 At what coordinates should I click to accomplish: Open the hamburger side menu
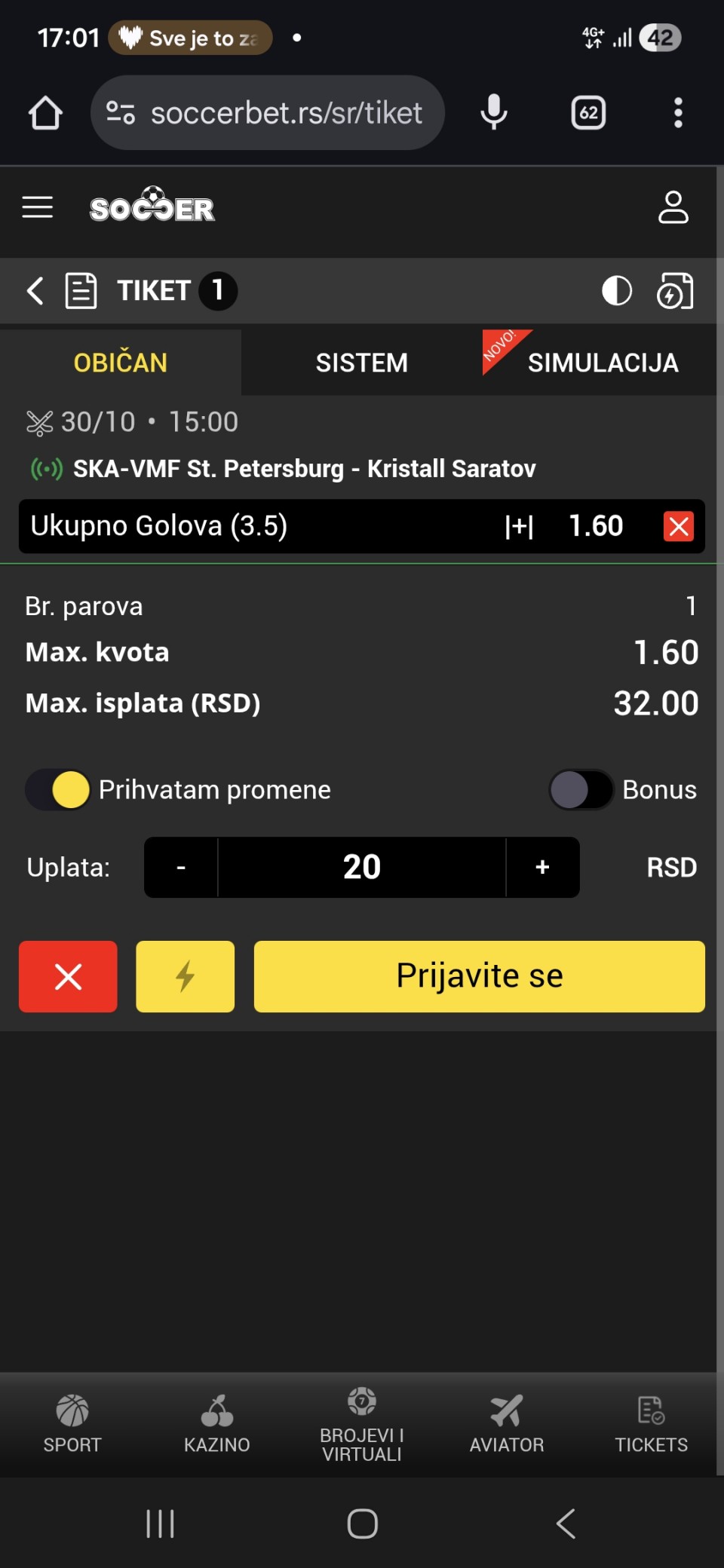(x=38, y=207)
